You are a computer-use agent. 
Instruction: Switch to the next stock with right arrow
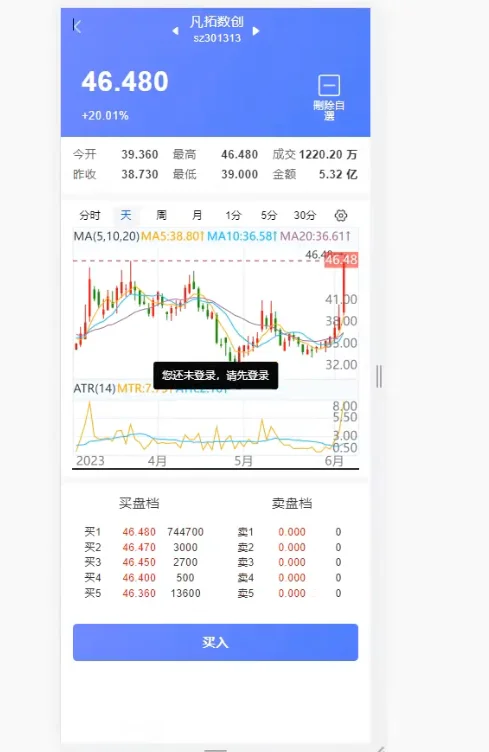click(x=256, y=31)
